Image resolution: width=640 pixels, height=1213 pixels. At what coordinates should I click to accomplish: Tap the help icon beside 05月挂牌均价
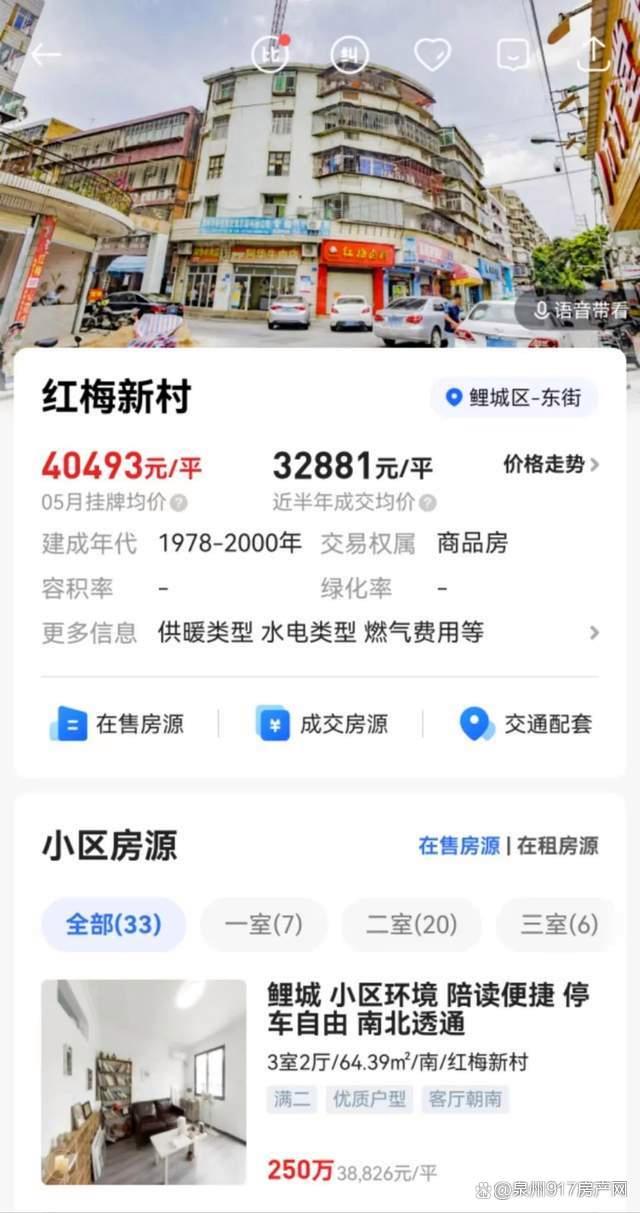click(x=179, y=502)
